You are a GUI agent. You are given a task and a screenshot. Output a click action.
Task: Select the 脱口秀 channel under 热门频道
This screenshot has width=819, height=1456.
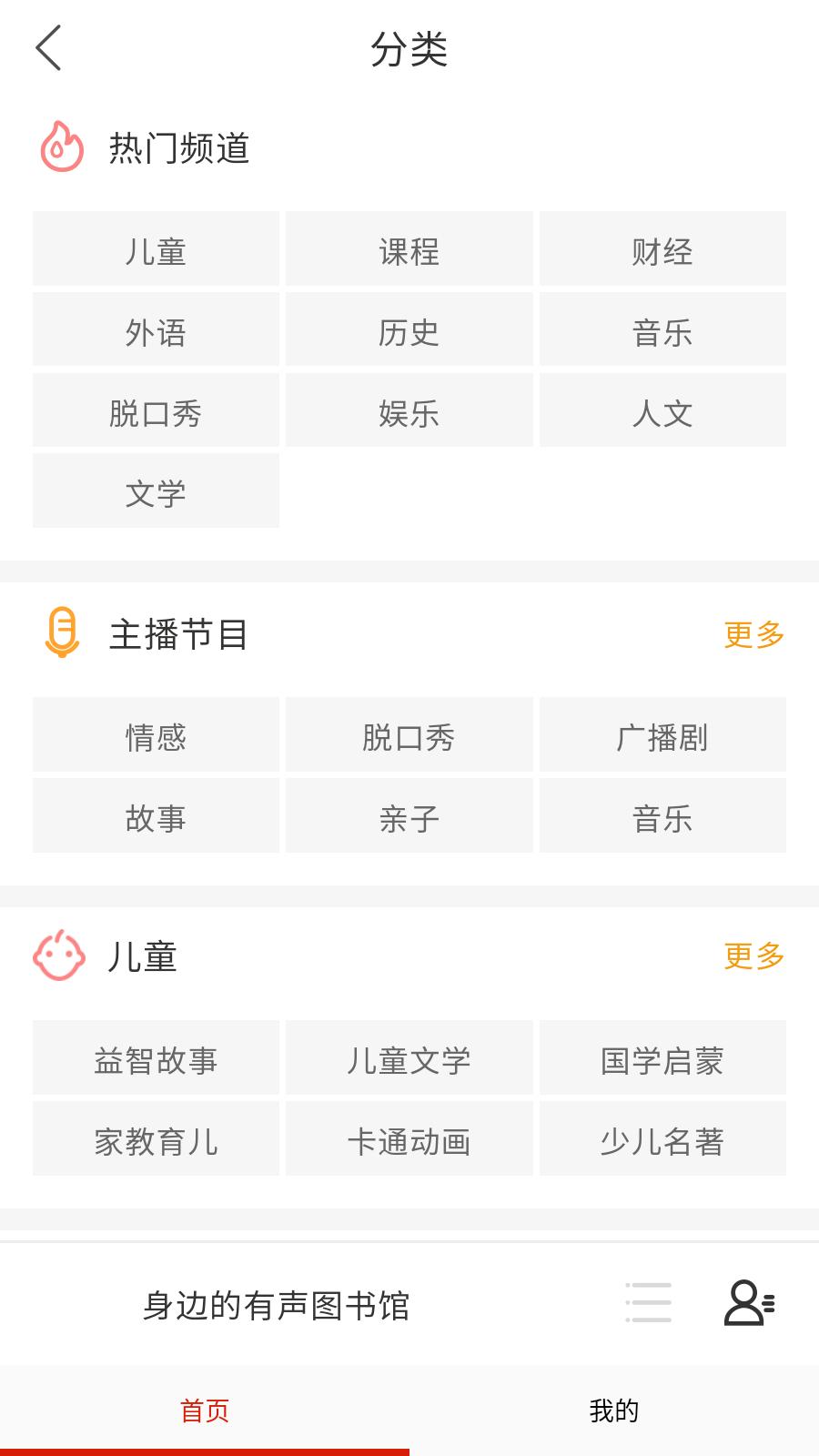156,411
